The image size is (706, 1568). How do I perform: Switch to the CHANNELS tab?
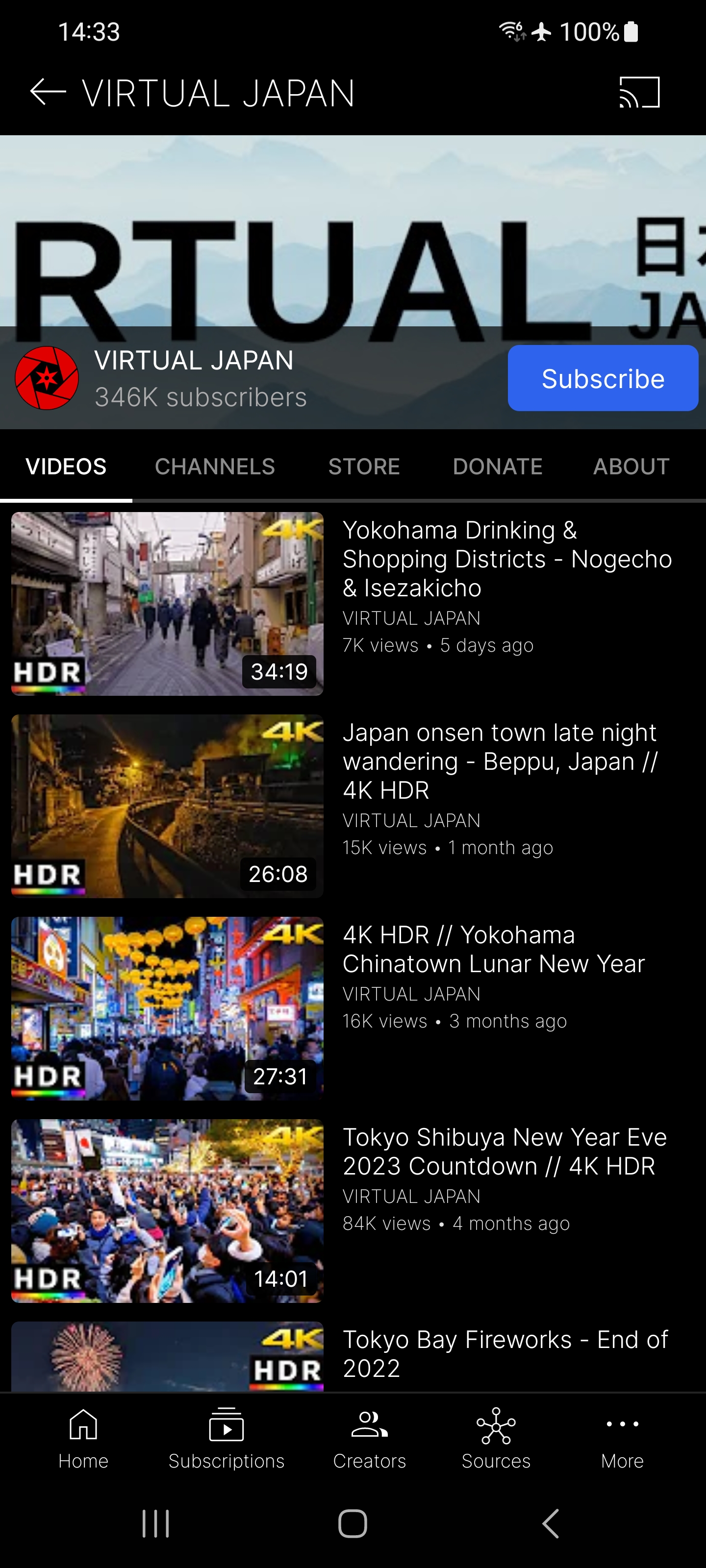point(215,466)
